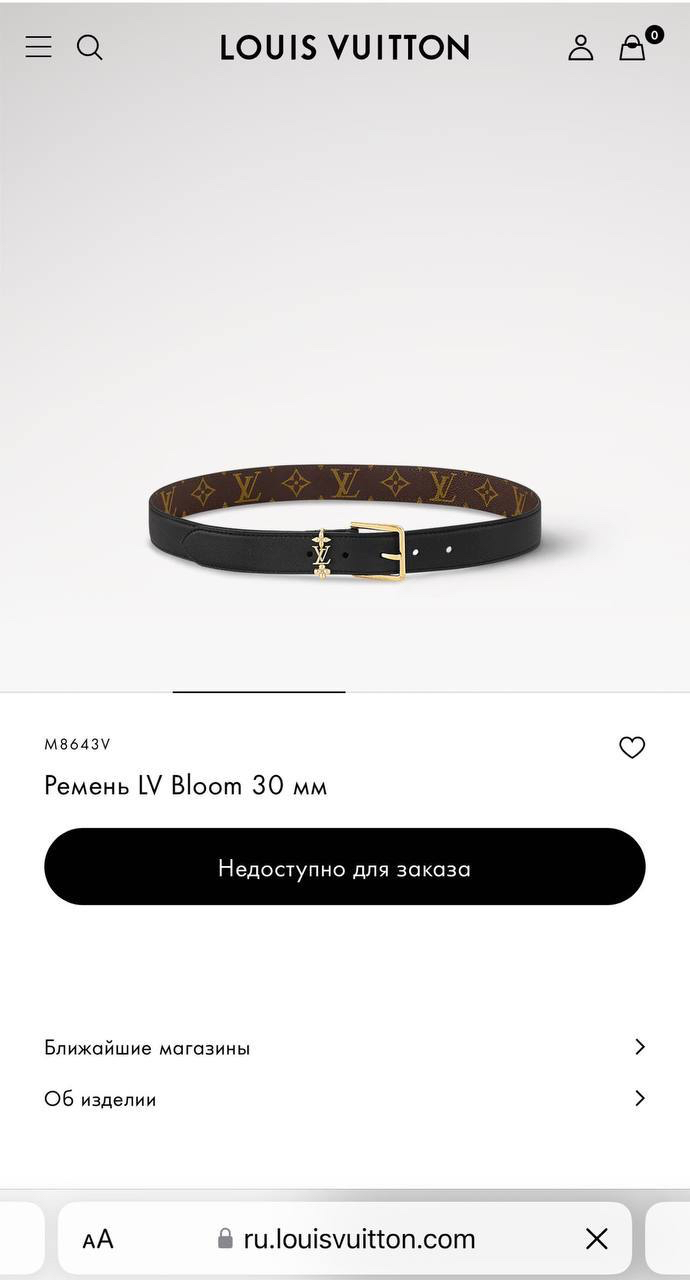The image size is (690, 1280).
Task: Go to Louis Vuitton home via logo
Action: tap(345, 47)
